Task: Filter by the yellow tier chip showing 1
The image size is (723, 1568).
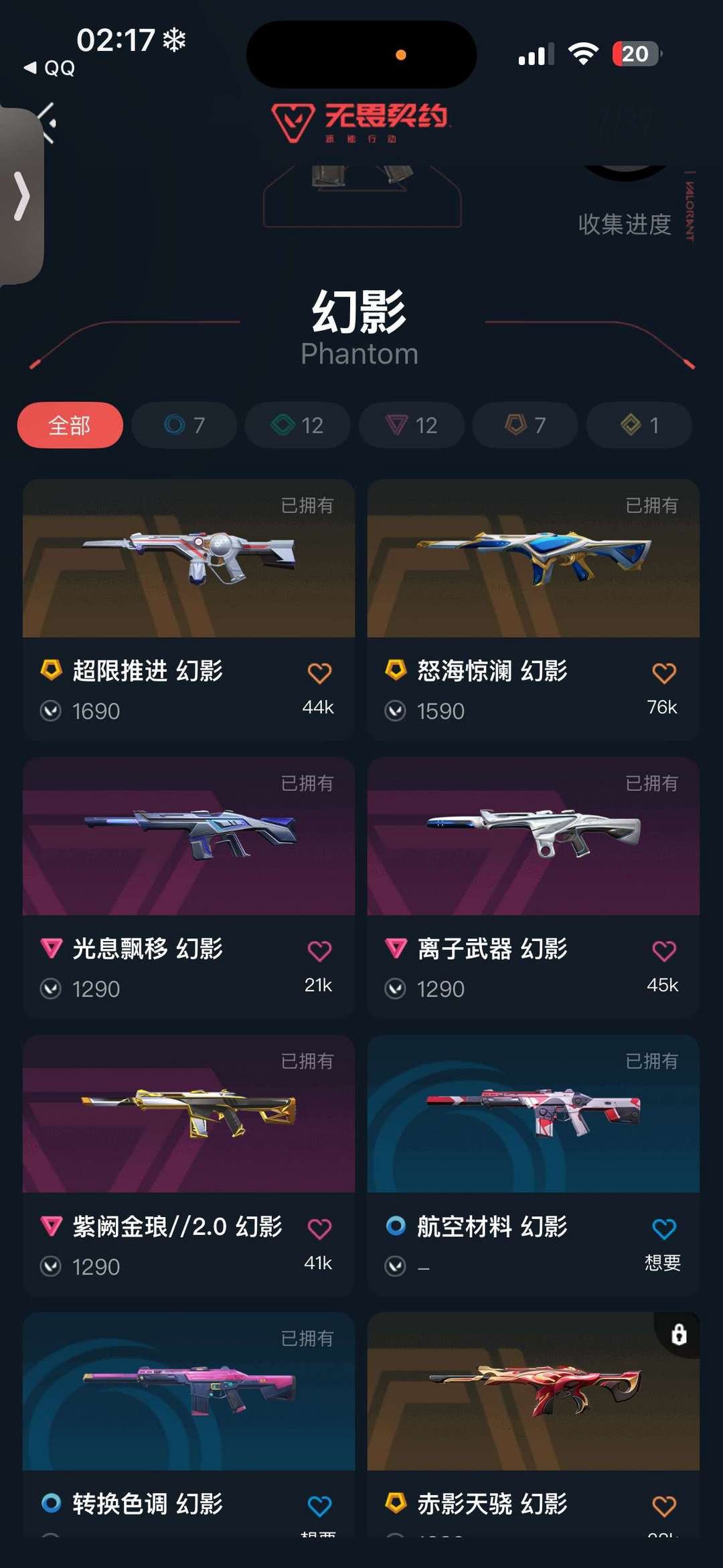Action: click(x=639, y=425)
